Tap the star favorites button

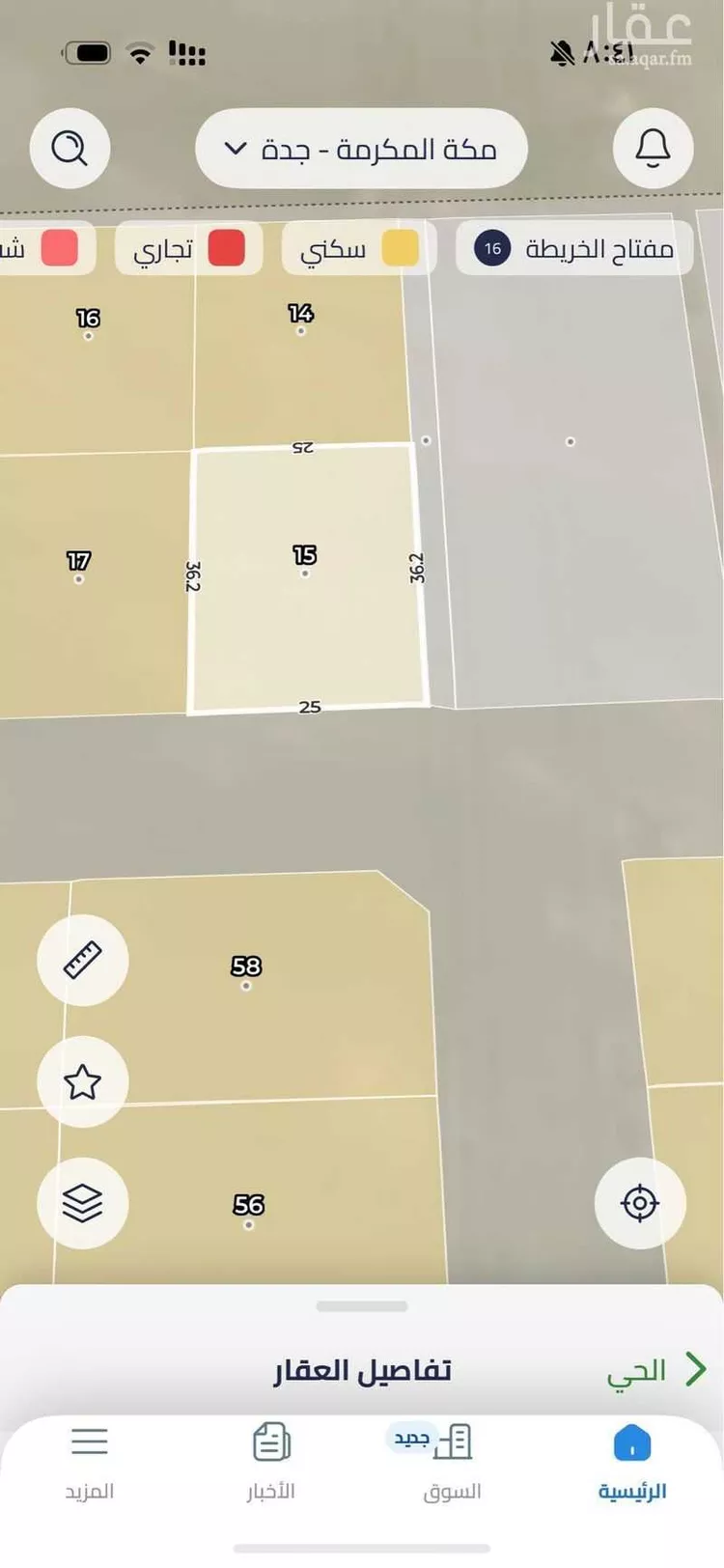pos(83,1081)
